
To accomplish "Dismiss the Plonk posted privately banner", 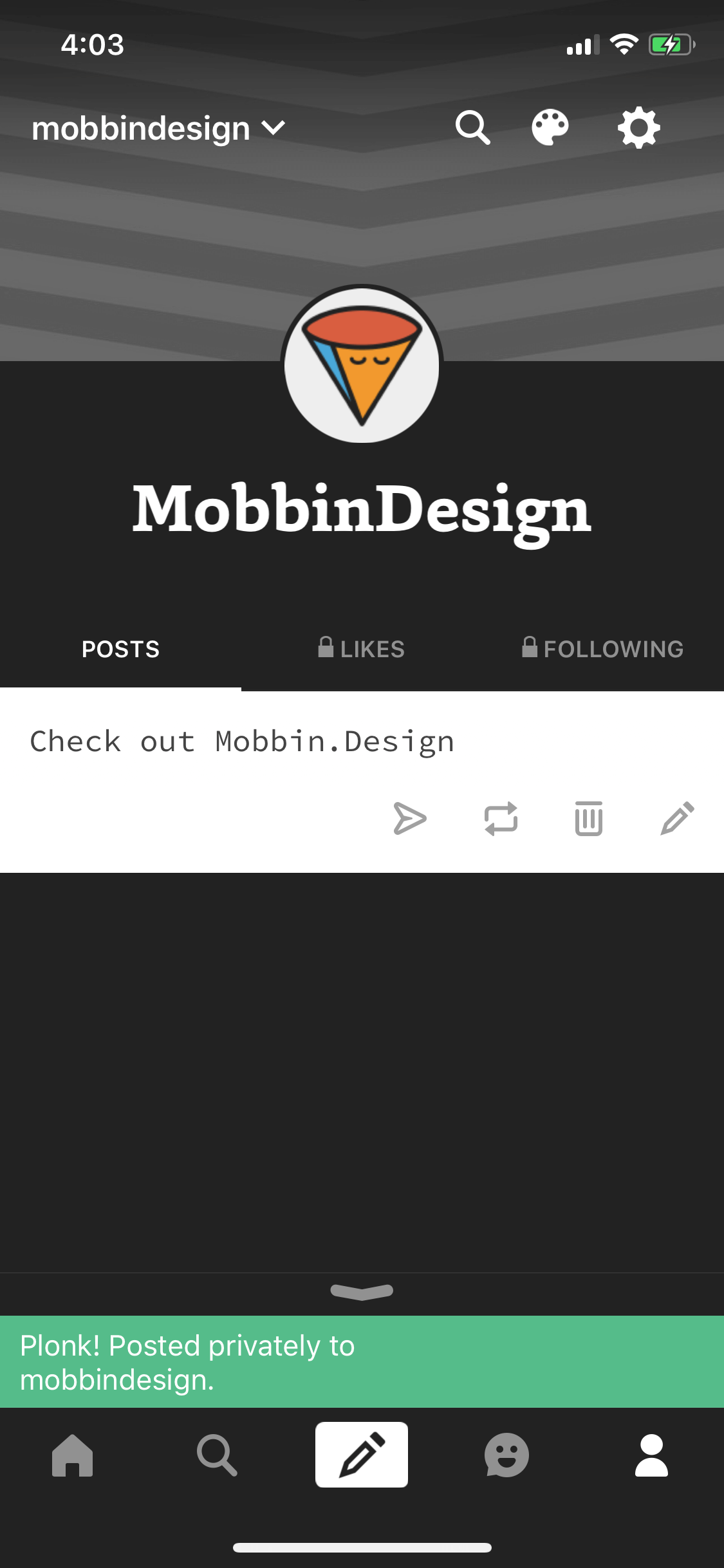I will click(362, 1362).
